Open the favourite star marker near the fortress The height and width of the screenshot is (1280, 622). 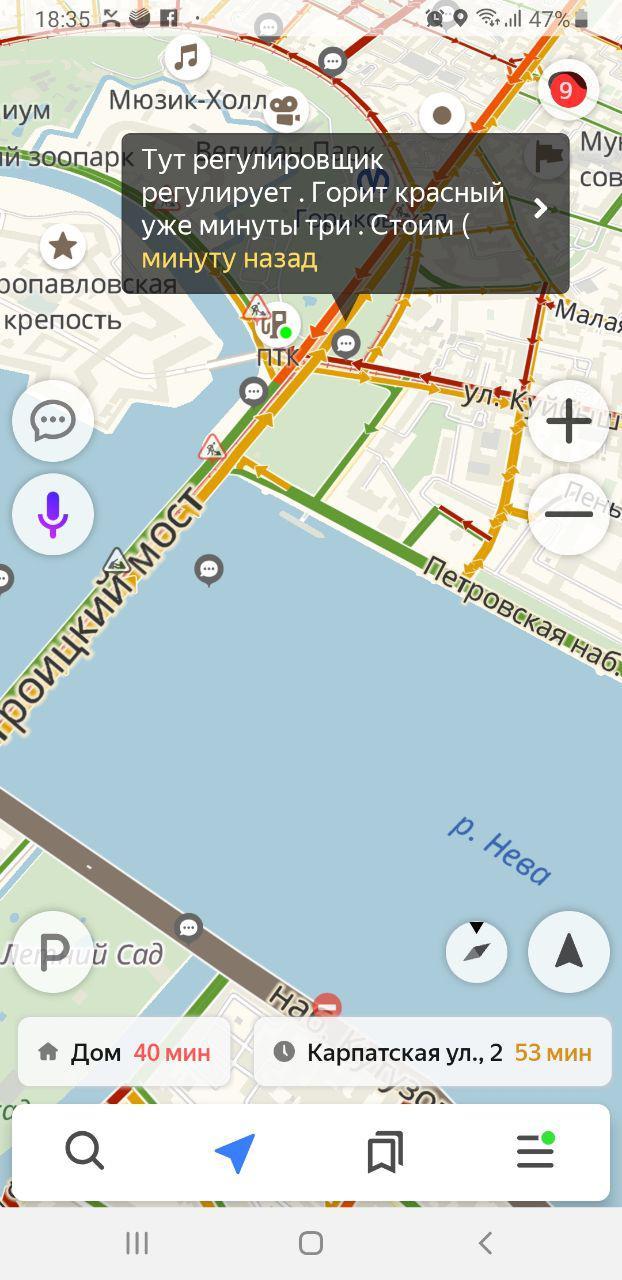[x=63, y=245]
